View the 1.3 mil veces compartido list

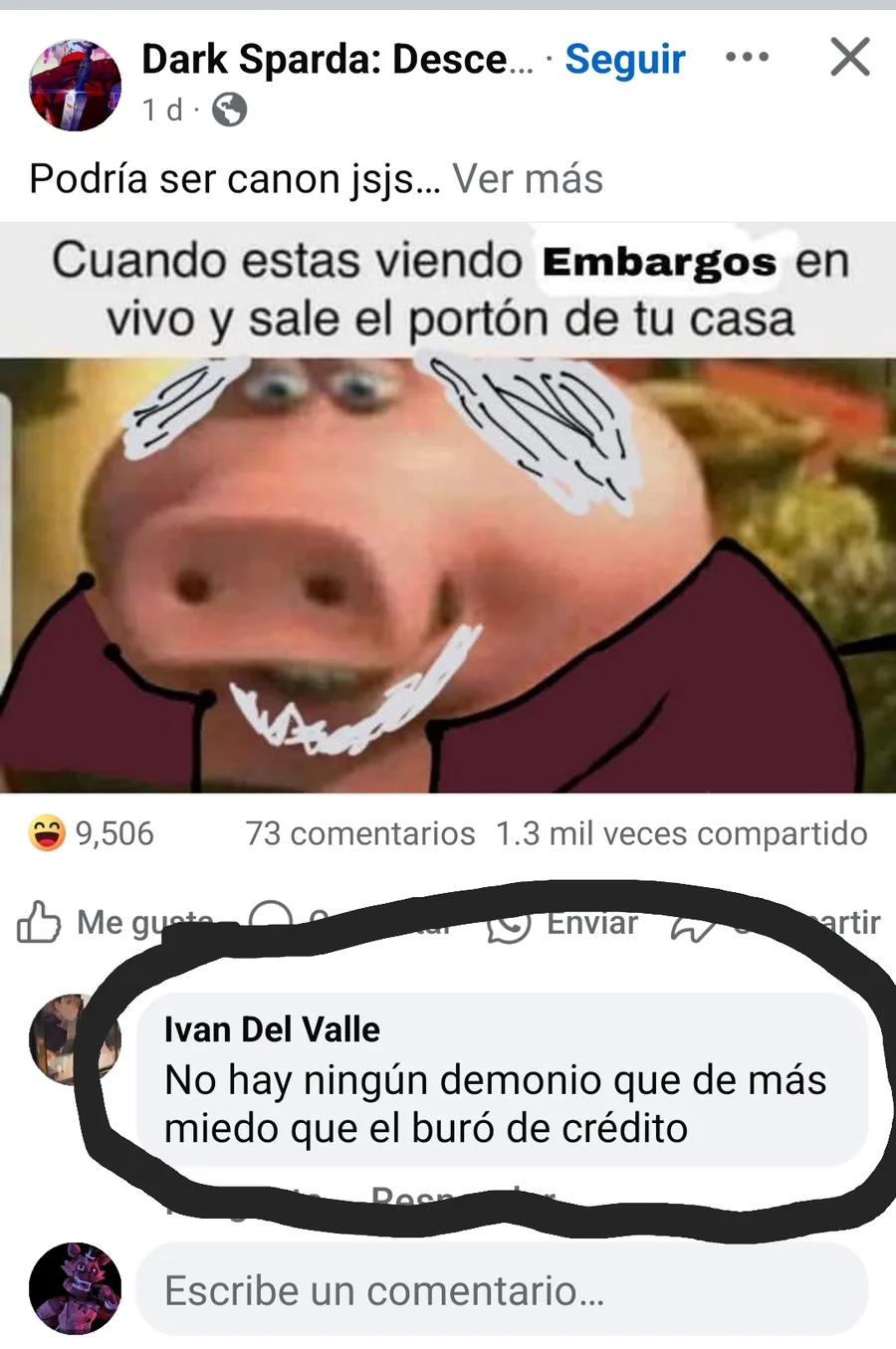click(x=682, y=833)
